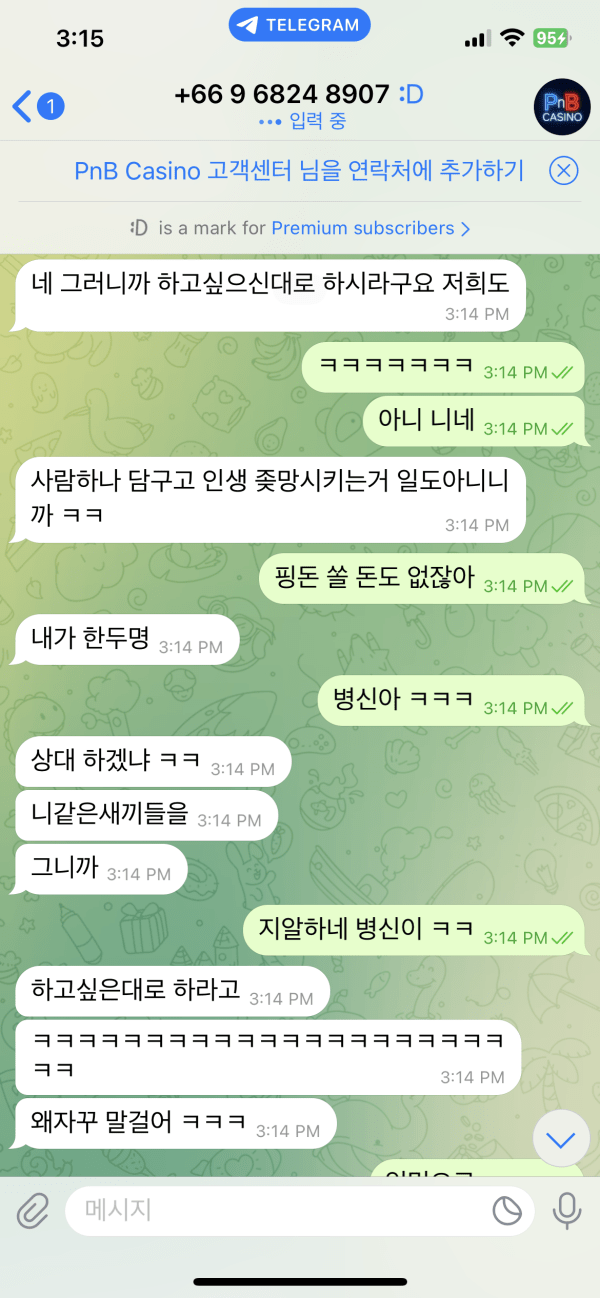Add PnB Casino 고객센터 to contacts

click(x=299, y=171)
